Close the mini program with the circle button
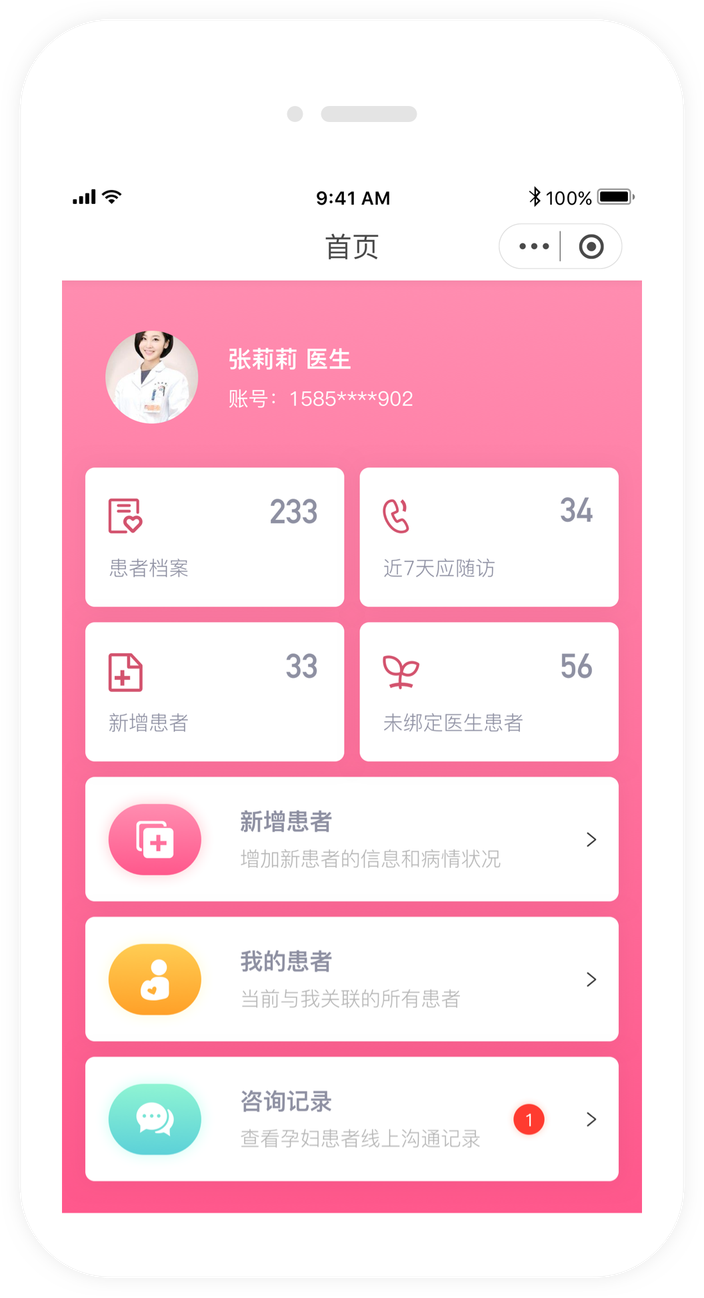The height and width of the screenshot is (1298, 704). click(591, 247)
